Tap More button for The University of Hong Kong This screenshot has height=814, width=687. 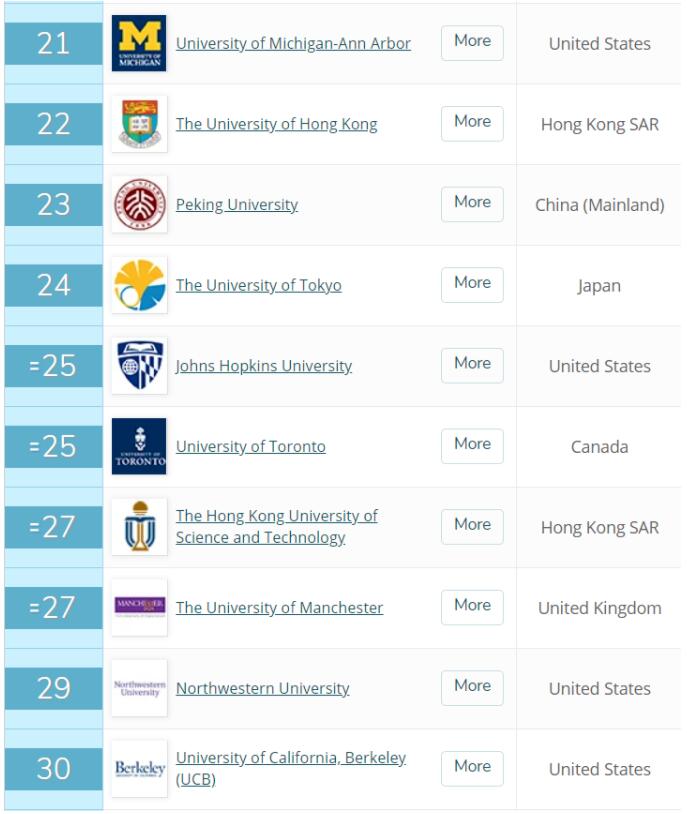(x=472, y=122)
